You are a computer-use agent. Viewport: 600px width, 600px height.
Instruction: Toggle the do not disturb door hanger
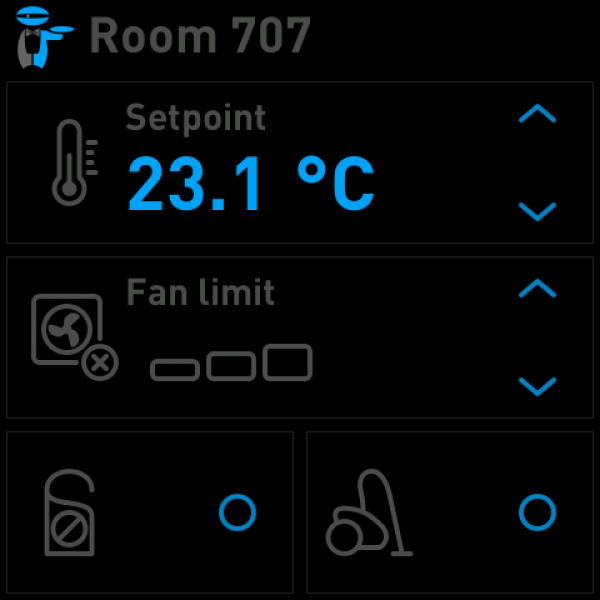(237, 513)
